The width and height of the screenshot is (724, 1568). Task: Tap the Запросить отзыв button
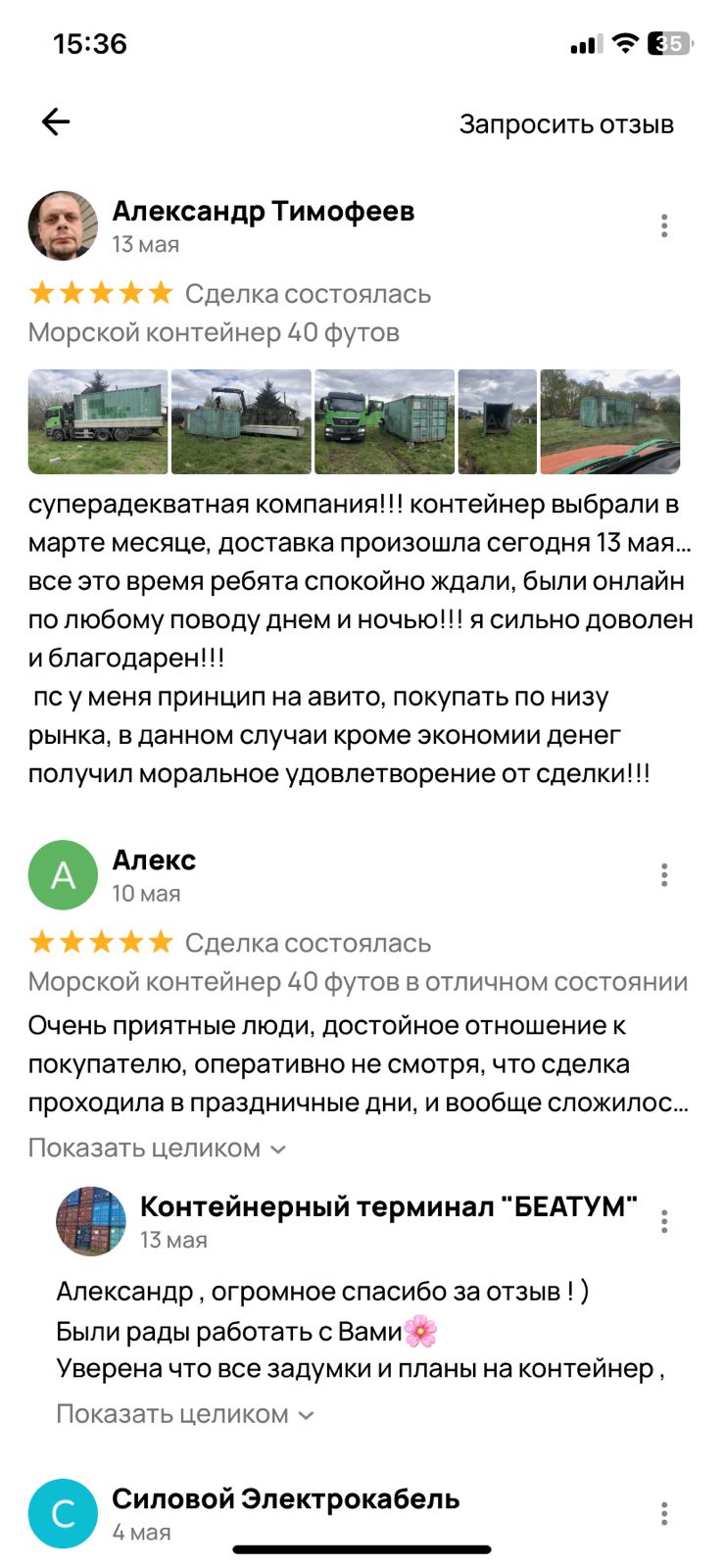click(566, 124)
